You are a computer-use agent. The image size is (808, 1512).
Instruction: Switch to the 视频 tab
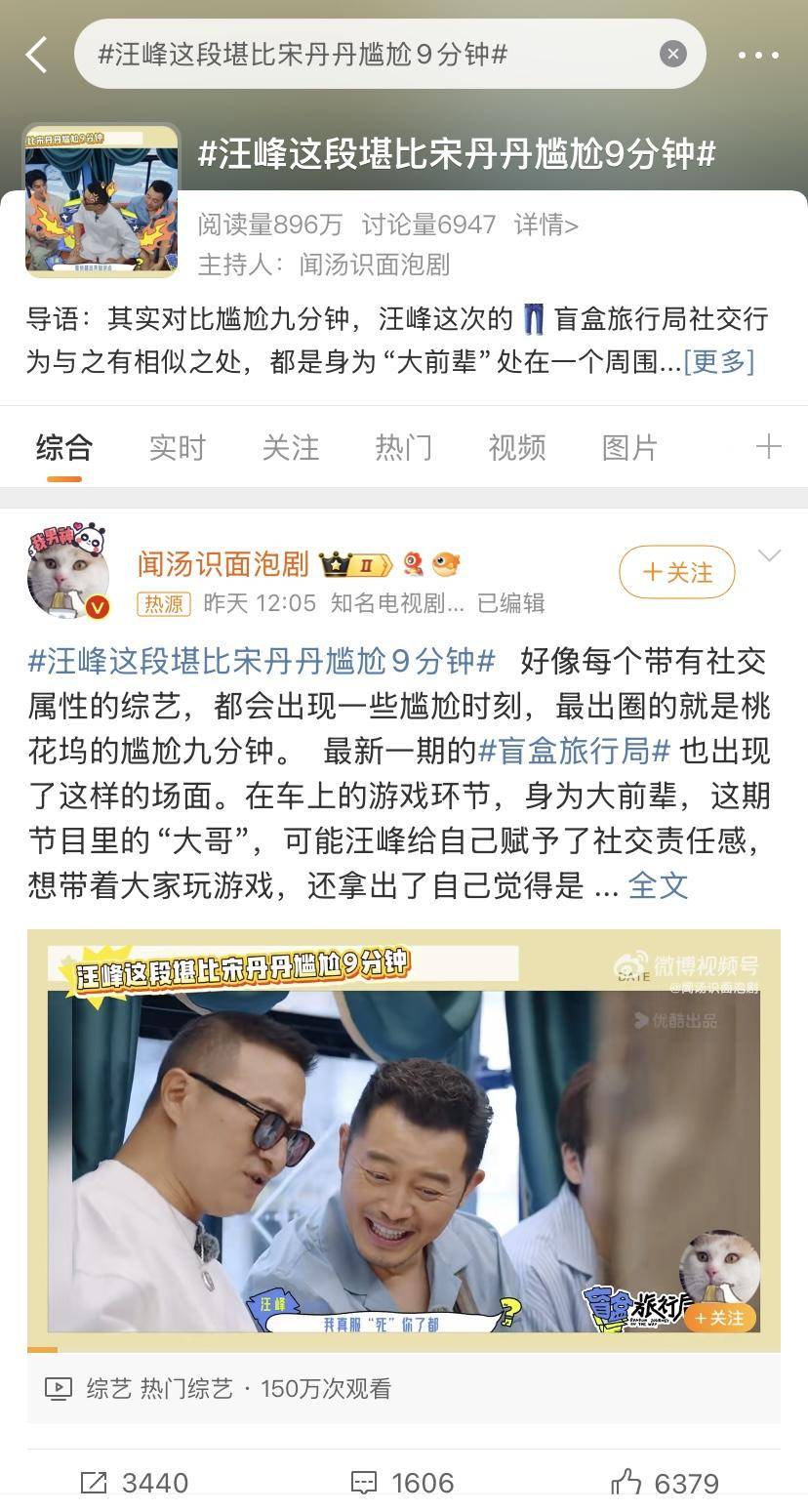pyautogui.click(x=516, y=447)
